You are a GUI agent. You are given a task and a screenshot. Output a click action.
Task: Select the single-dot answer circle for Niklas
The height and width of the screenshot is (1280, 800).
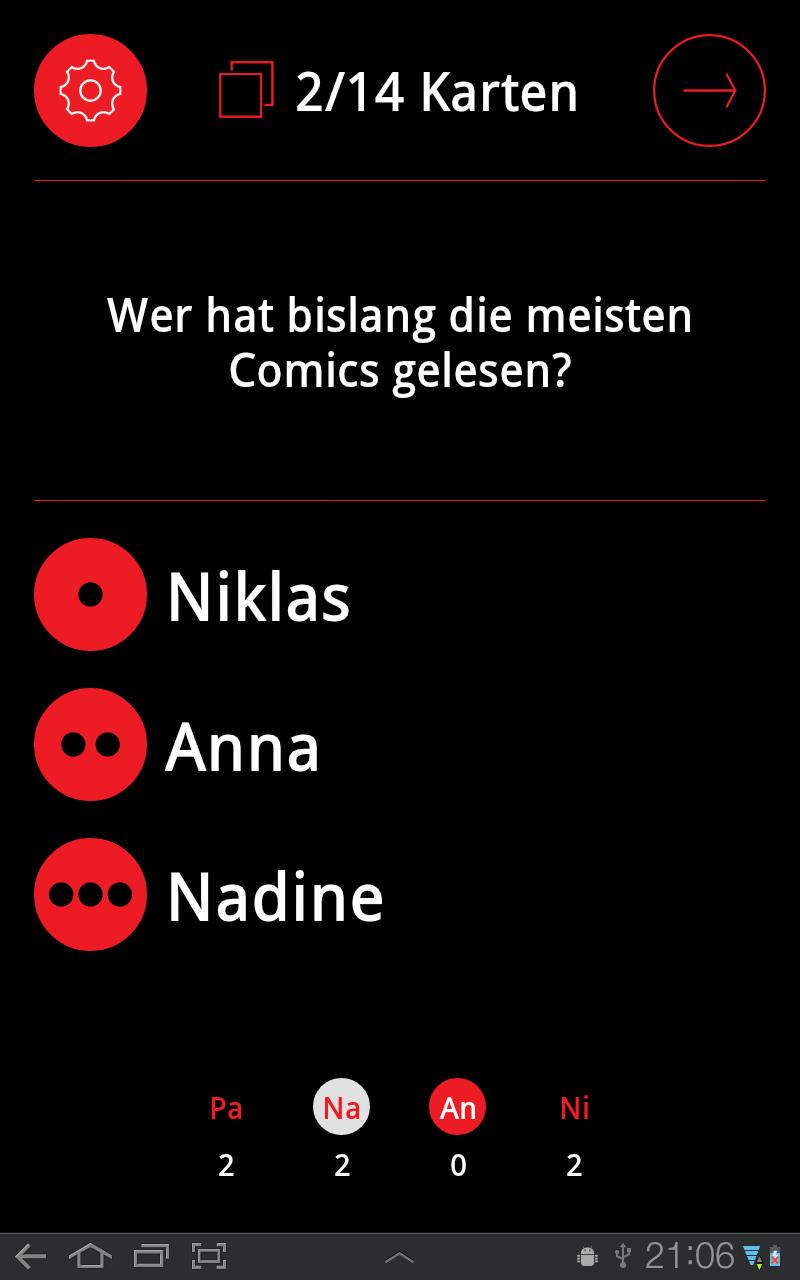point(90,595)
